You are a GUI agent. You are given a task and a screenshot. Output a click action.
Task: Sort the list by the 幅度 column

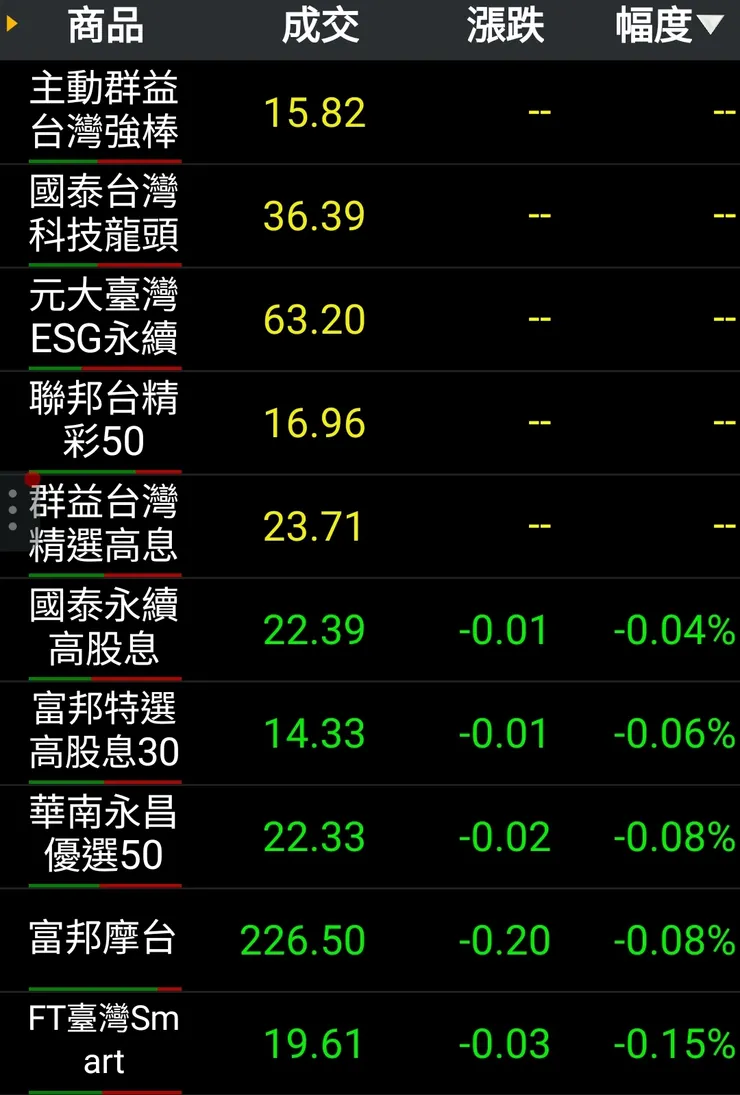[668, 27]
